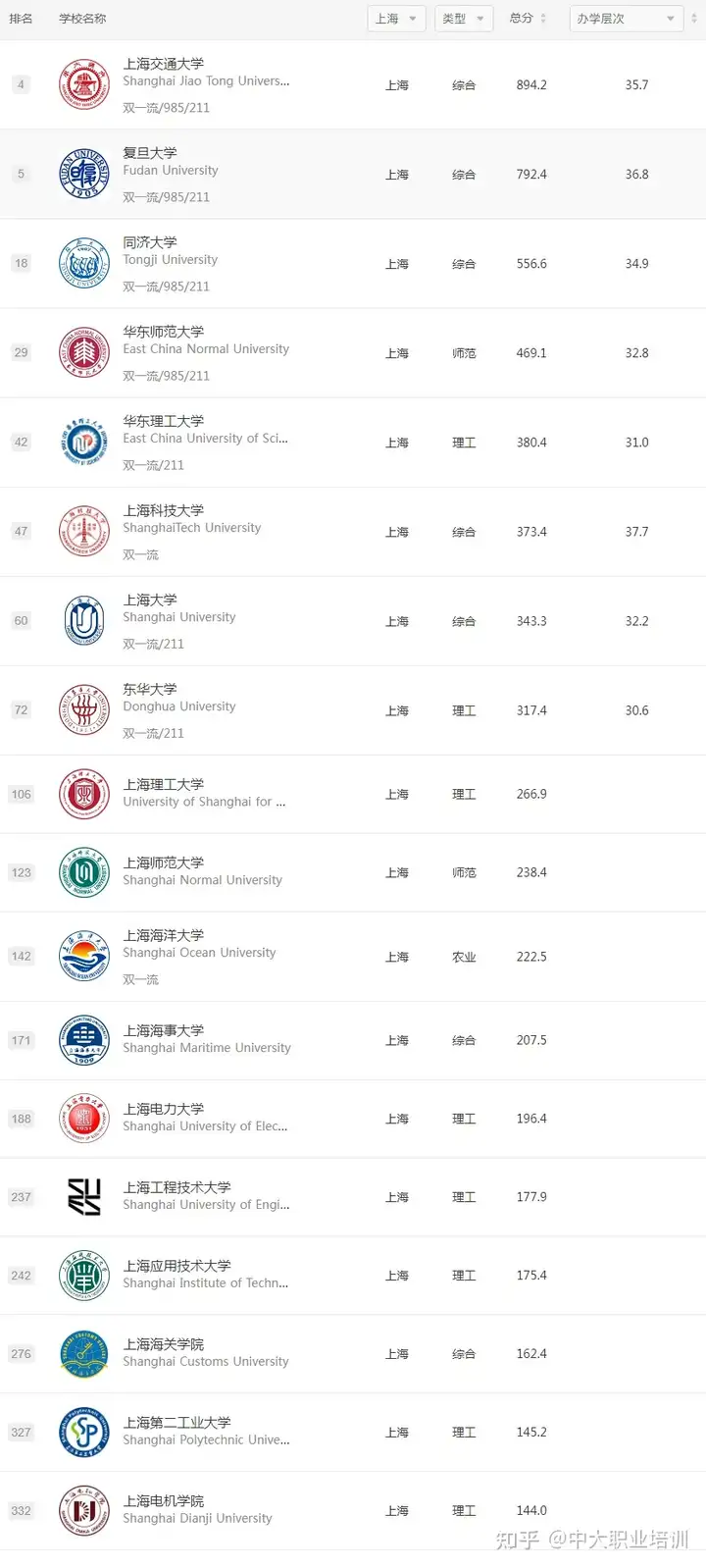Select 同济大学 in the ranking list

[x=150, y=242]
